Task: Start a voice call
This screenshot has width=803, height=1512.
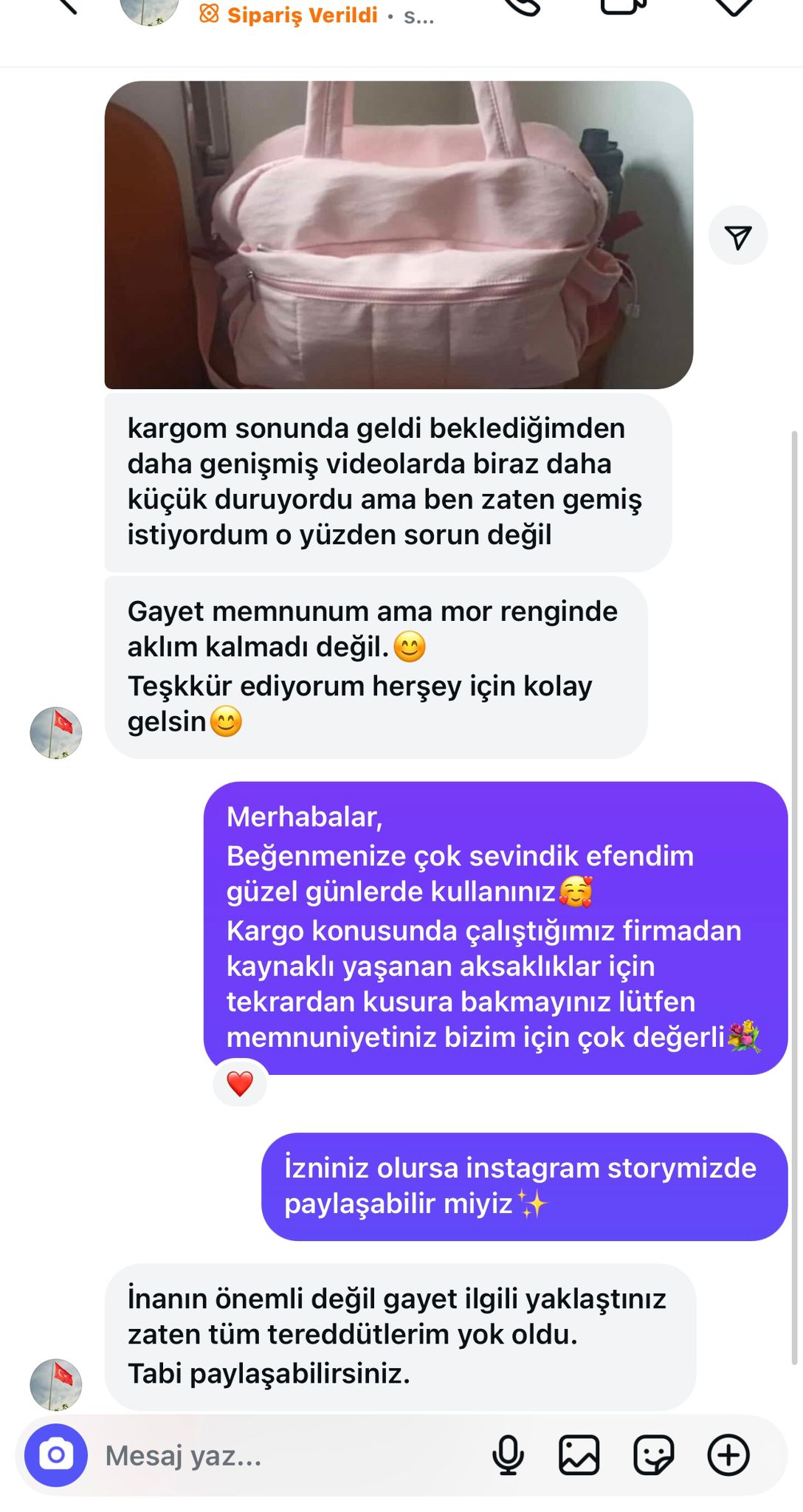Action: pyautogui.click(x=522, y=6)
